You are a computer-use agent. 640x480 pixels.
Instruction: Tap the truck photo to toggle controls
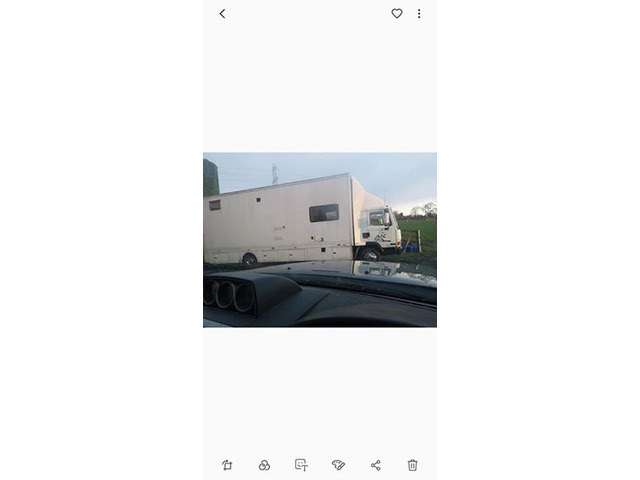coord(319,240)
